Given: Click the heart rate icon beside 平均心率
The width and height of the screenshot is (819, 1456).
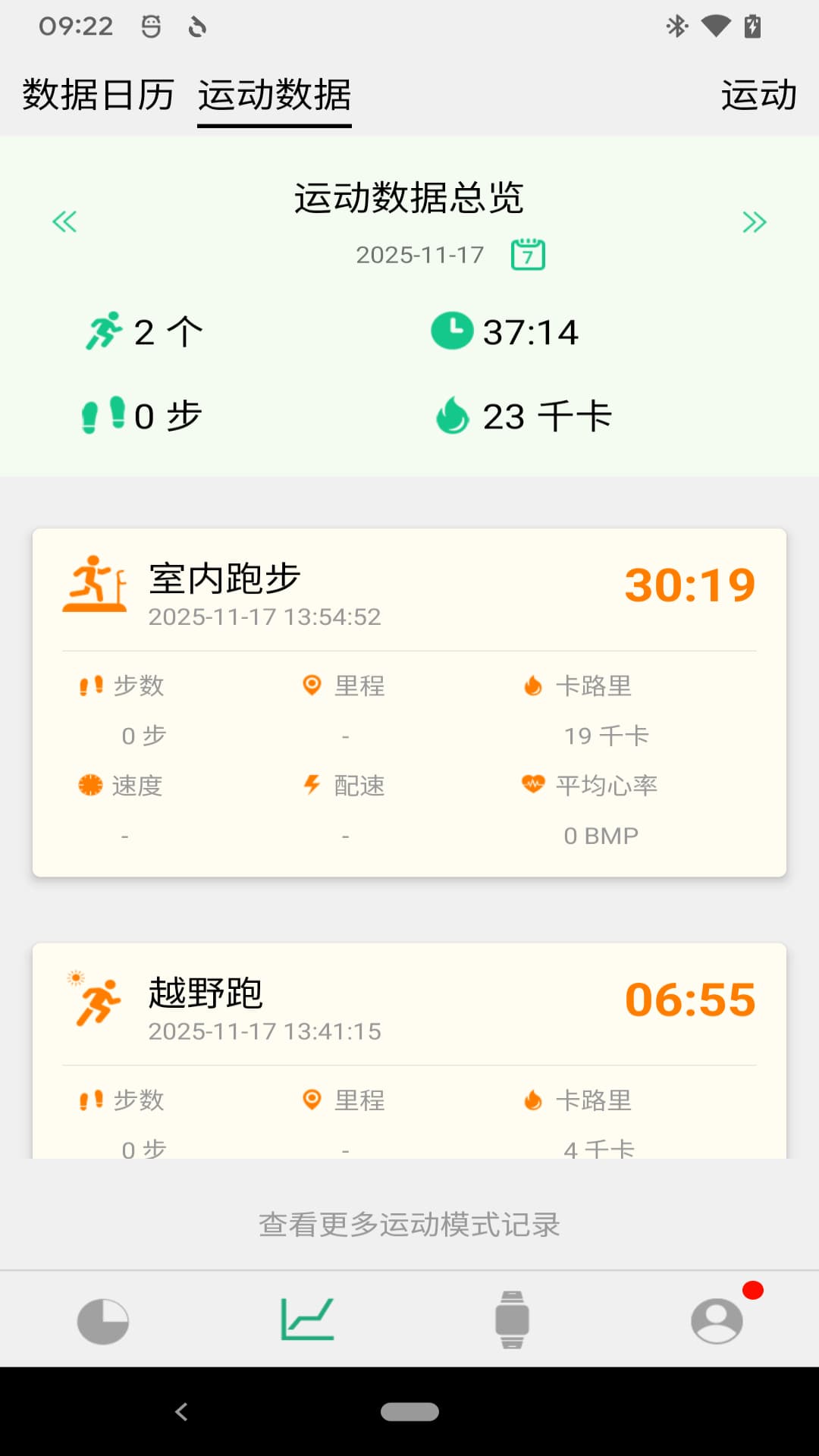Looking at the screenshot, I should (534, 786).
